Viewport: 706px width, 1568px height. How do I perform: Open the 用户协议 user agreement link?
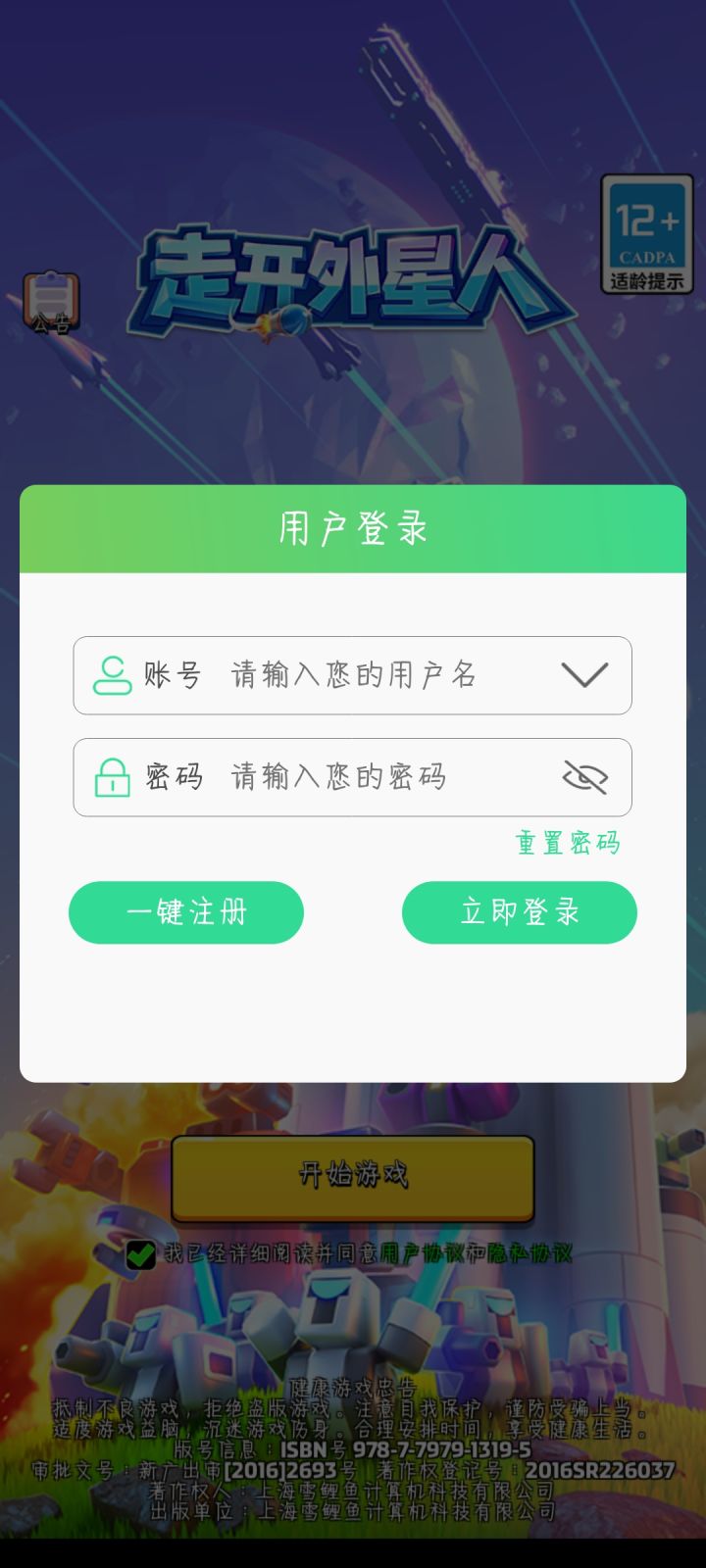pos(424,1252)
